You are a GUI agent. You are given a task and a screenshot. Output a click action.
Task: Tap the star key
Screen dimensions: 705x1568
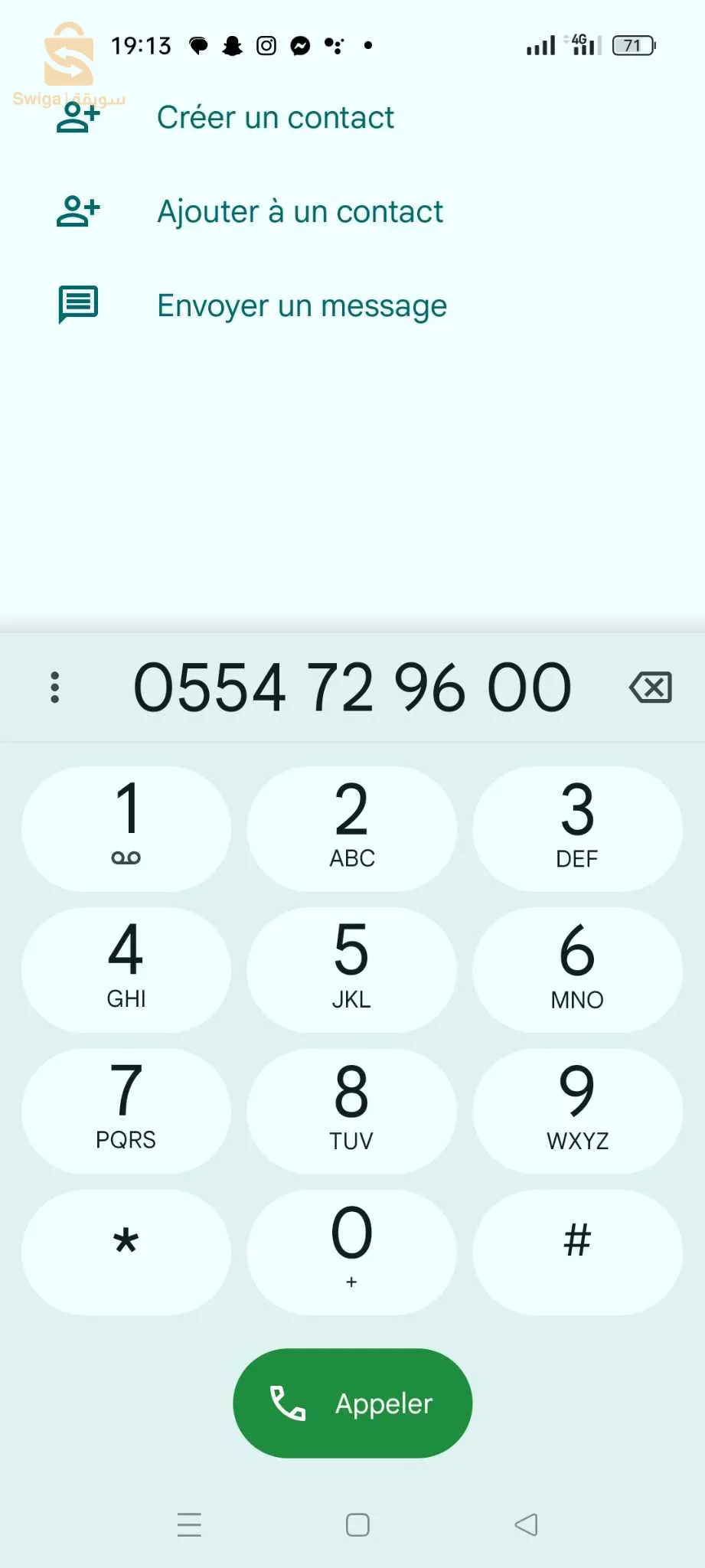coord(126,1251)
